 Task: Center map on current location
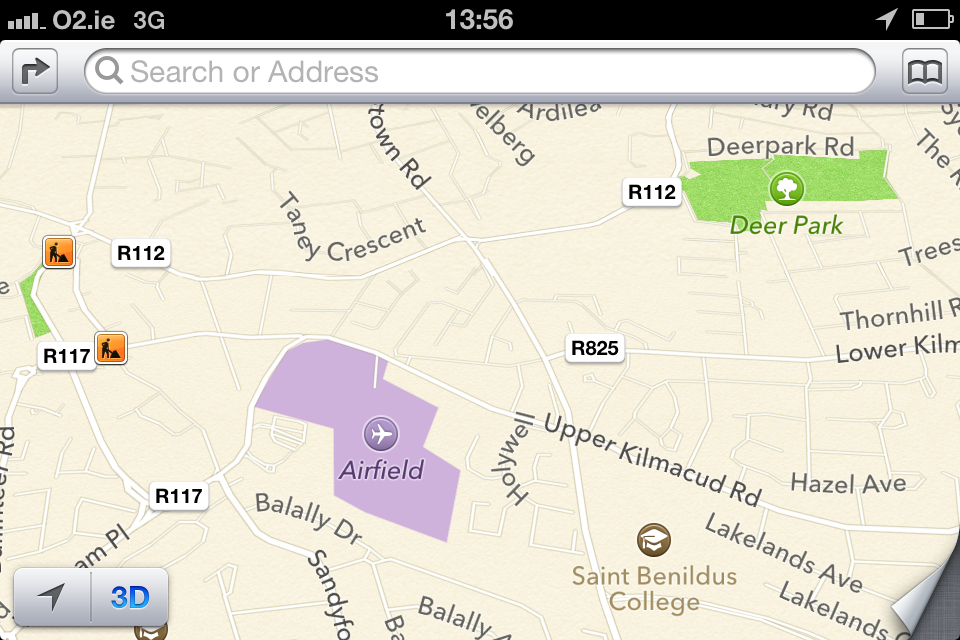tap(52, 597)
